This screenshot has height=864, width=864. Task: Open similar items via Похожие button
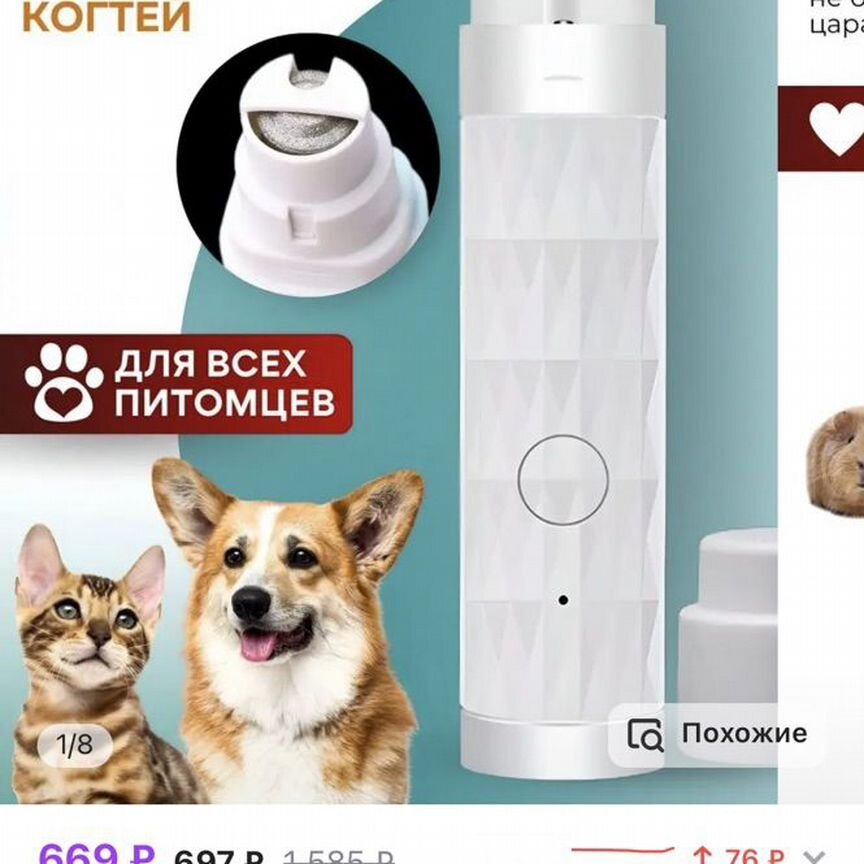pyautogui.click(x=717, y=734)
